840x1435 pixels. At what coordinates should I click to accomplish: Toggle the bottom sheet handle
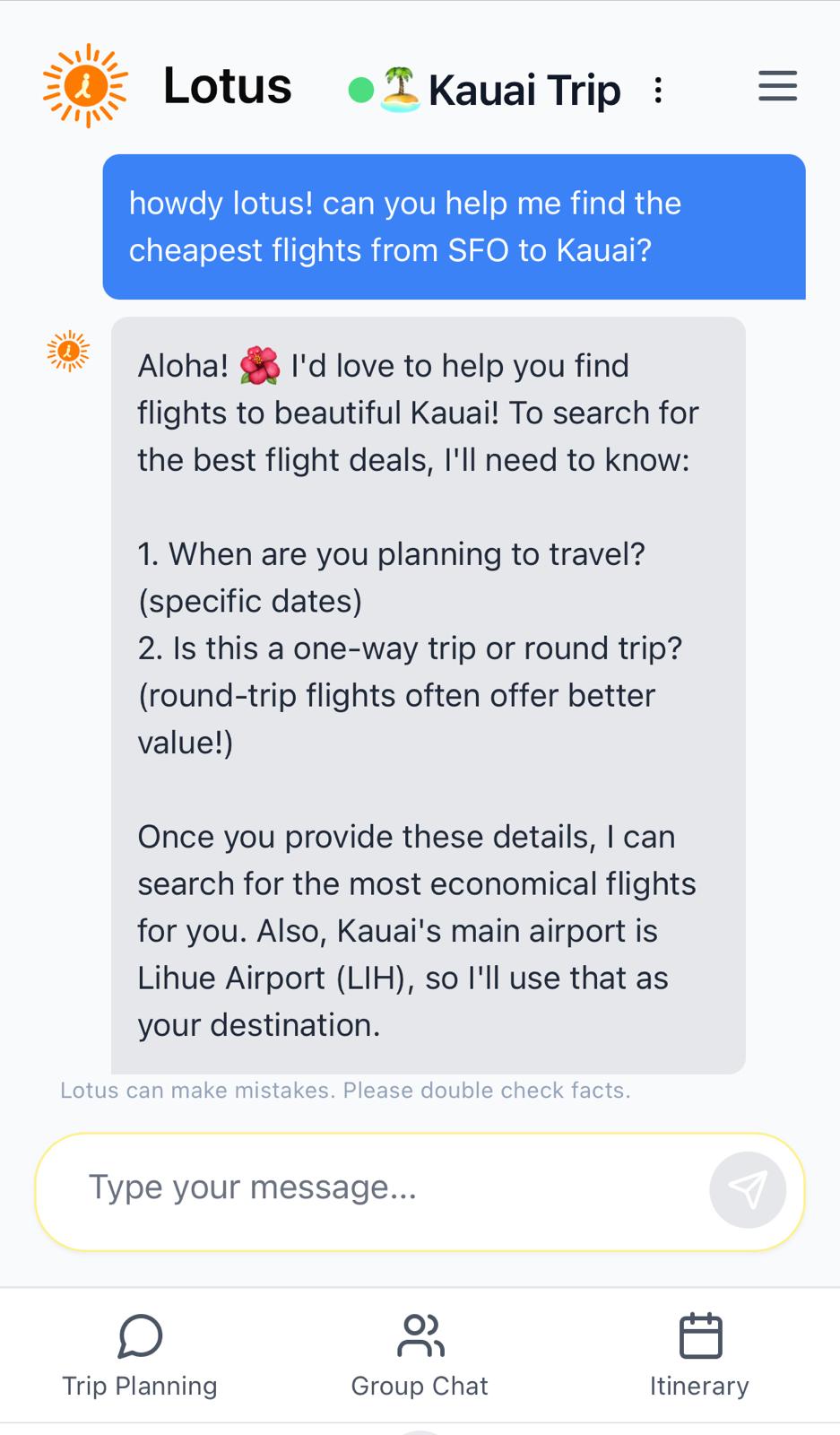[x=420, y=1430]
